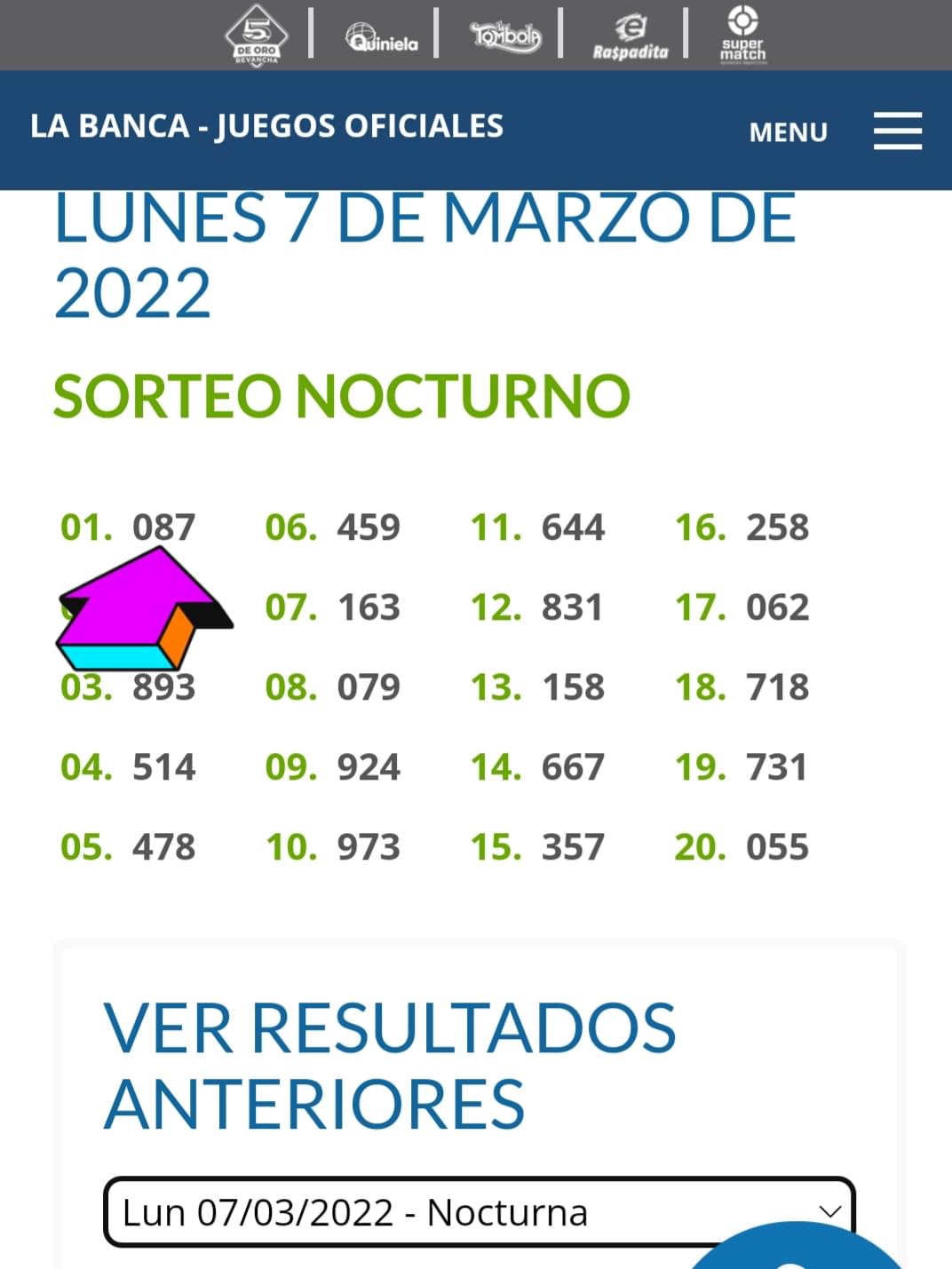Visit the Raspadita game page
The image size is (952, 1269).
[x=630, y=37]
